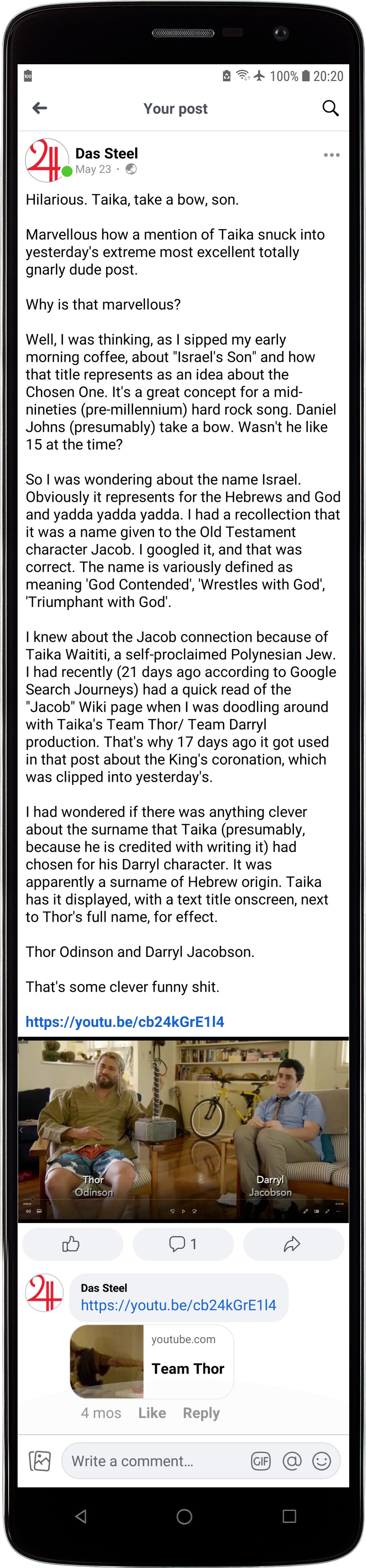The width and height of the screenshot is (366, 1568).
Task: Go back using the top arrow
Action: coord(40,108)
